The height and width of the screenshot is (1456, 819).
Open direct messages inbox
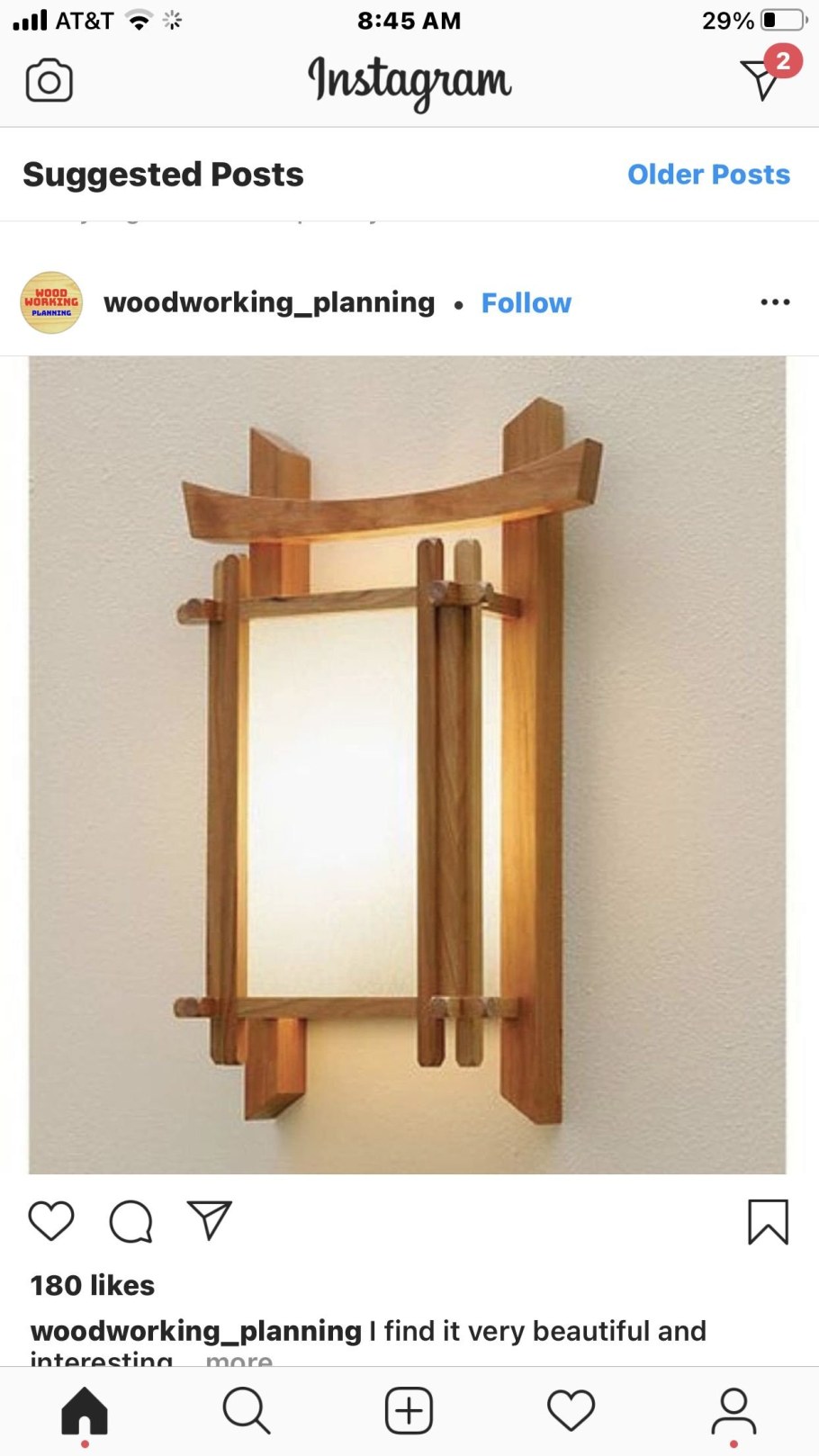[x=763, y=79]
